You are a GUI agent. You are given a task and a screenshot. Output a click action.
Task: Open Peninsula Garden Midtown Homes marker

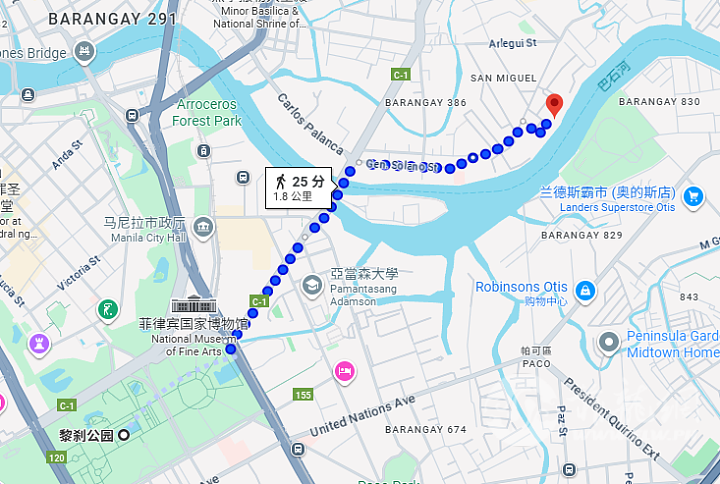pyautogui.click(x=608, y=344)
